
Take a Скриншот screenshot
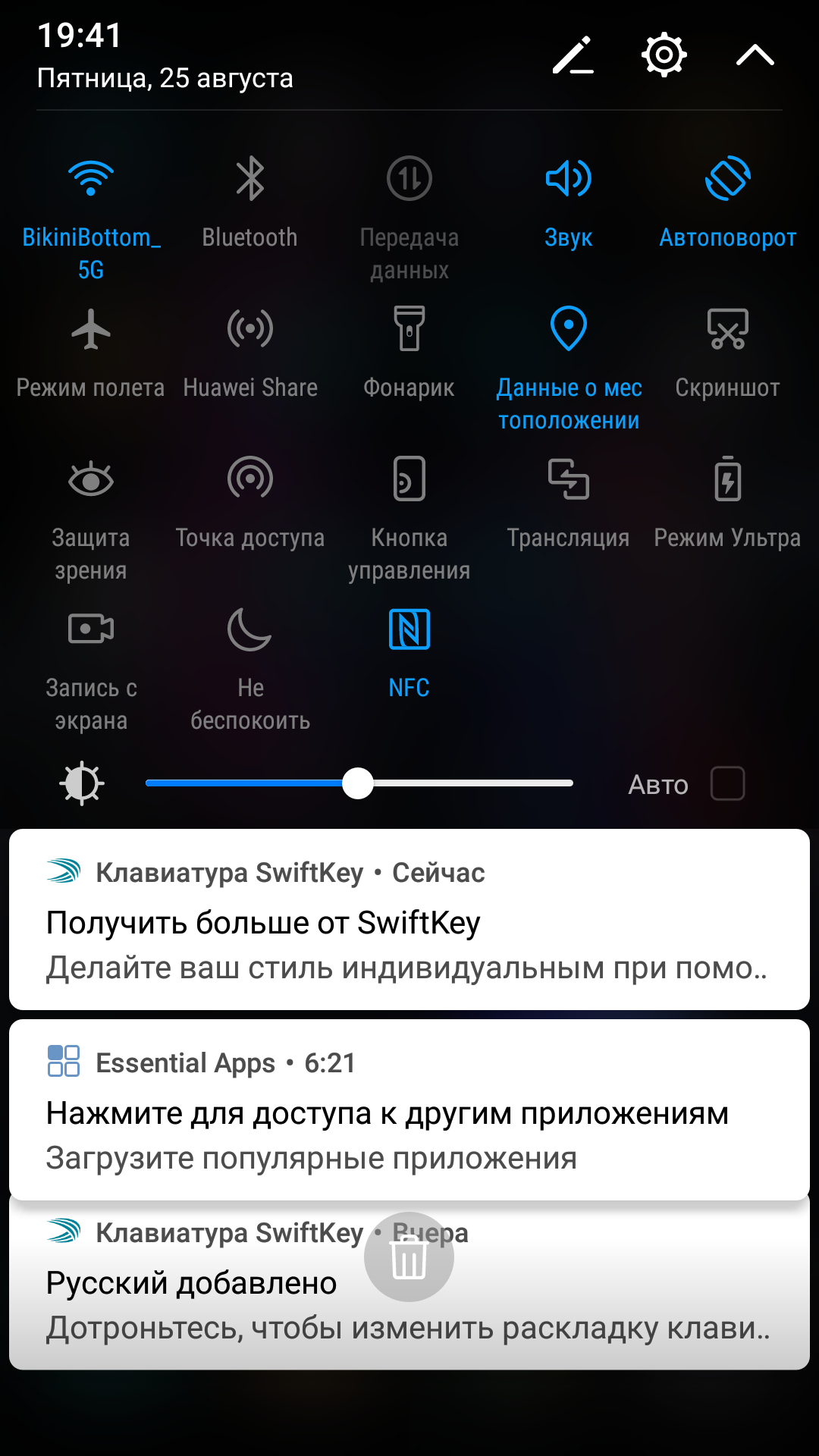[x=727, y=330]
